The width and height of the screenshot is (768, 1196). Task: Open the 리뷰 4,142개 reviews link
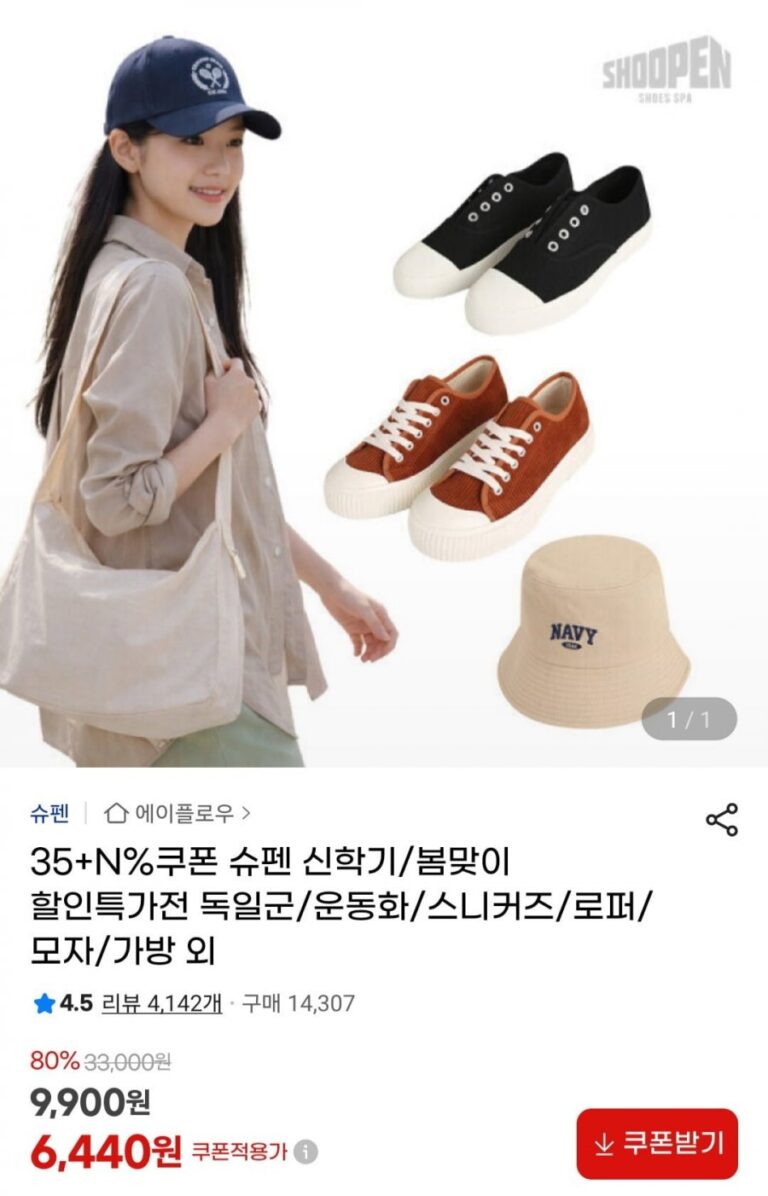[x=162, y=1003]
